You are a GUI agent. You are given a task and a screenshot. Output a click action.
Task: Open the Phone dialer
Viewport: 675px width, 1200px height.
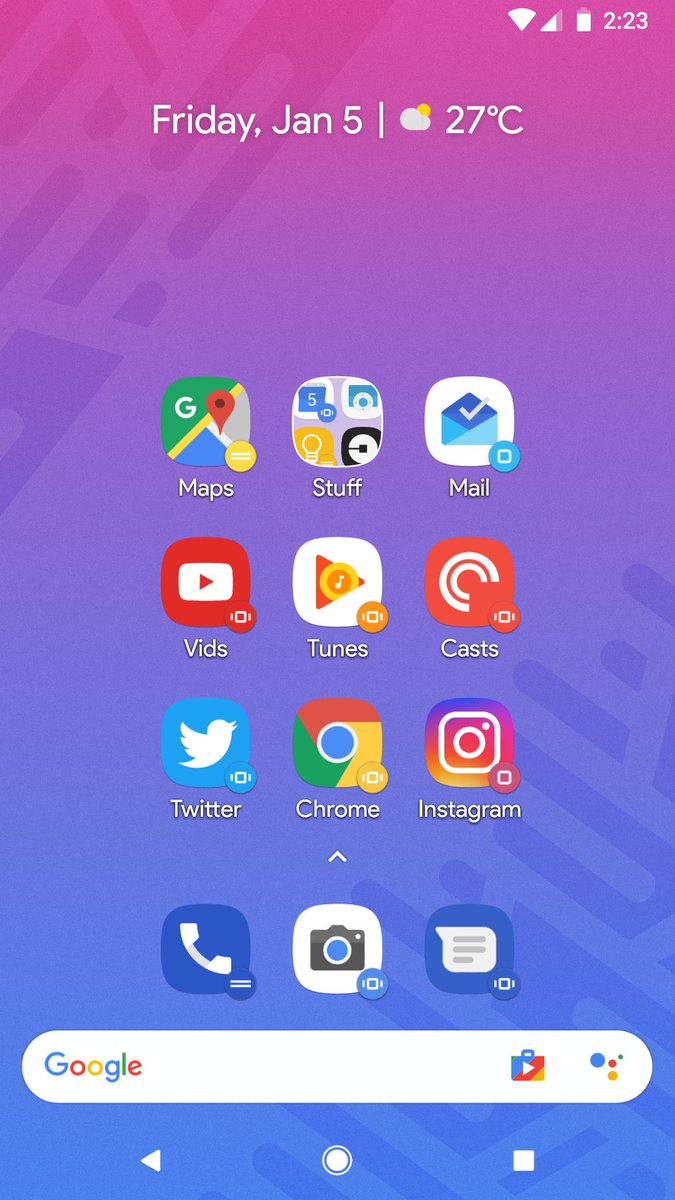[x=206, y=949]
